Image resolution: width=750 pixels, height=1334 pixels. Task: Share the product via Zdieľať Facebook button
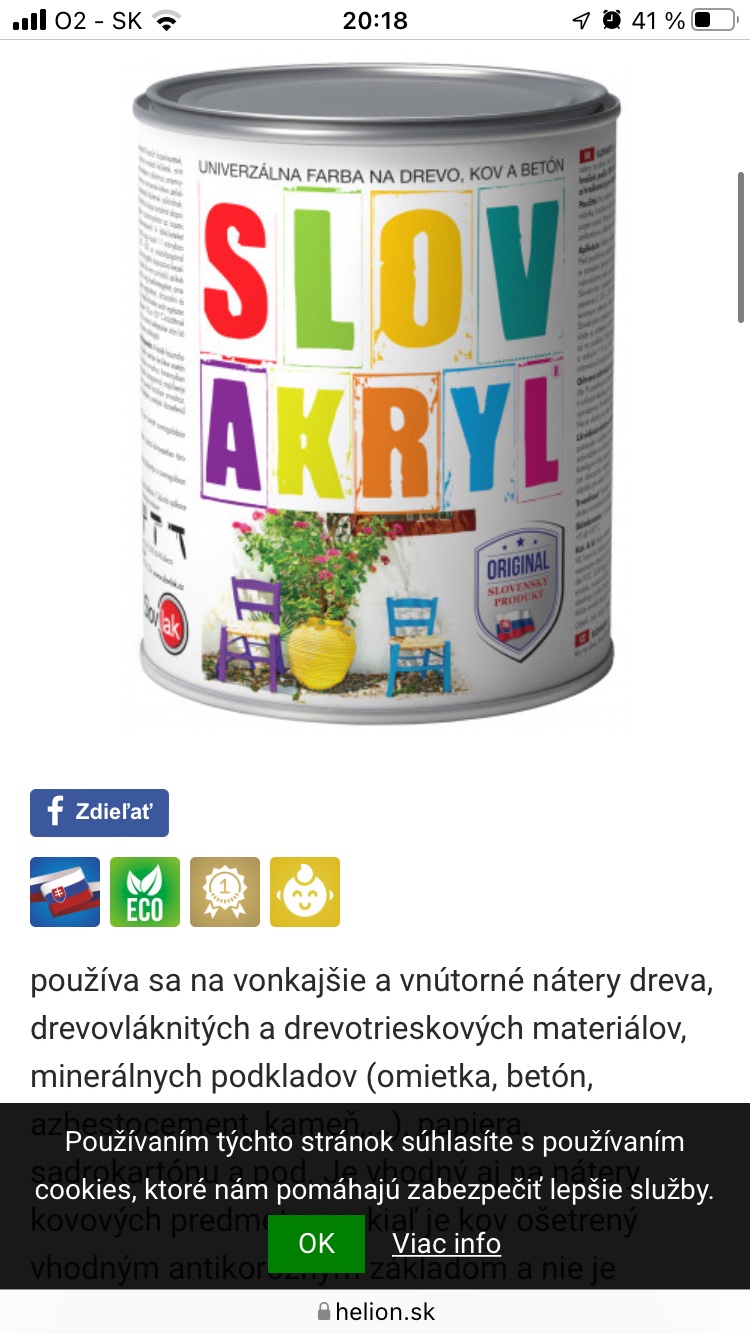point(99,812)
